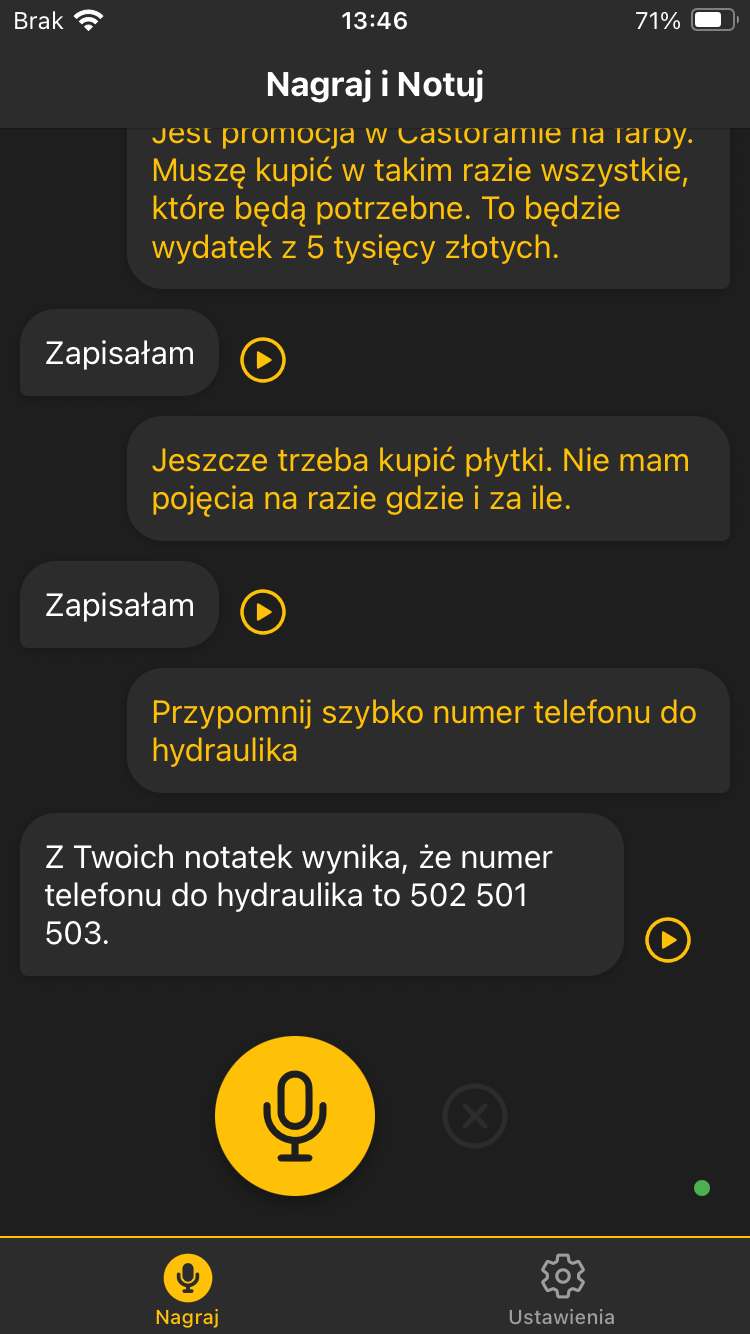Tap the 'Nagraj i Notuj' title
The width and height of the screenshot is (750, 1334).
pos(375,85)
